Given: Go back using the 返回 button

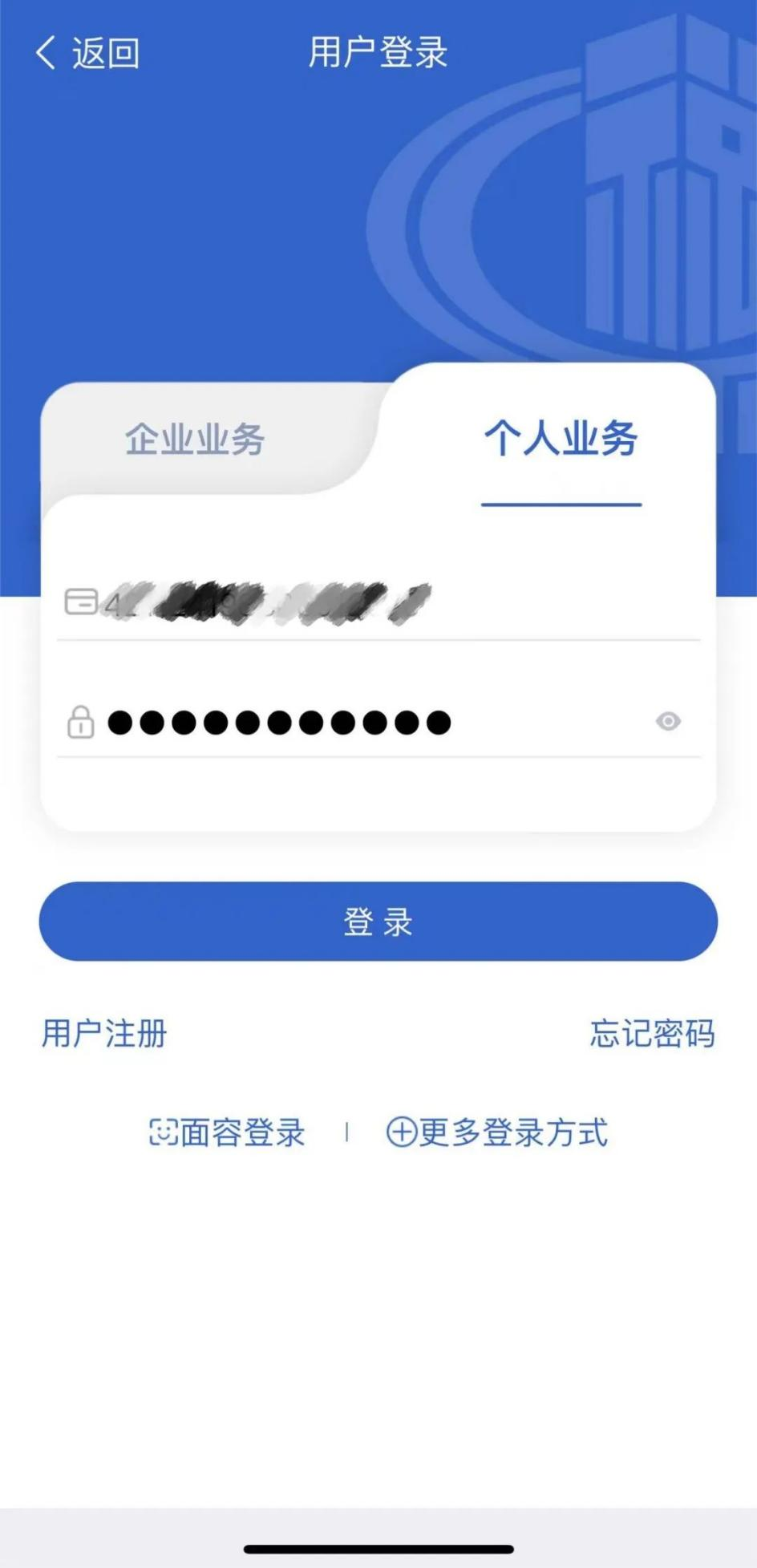Looking at the screenshot, I should click(88, 53).
